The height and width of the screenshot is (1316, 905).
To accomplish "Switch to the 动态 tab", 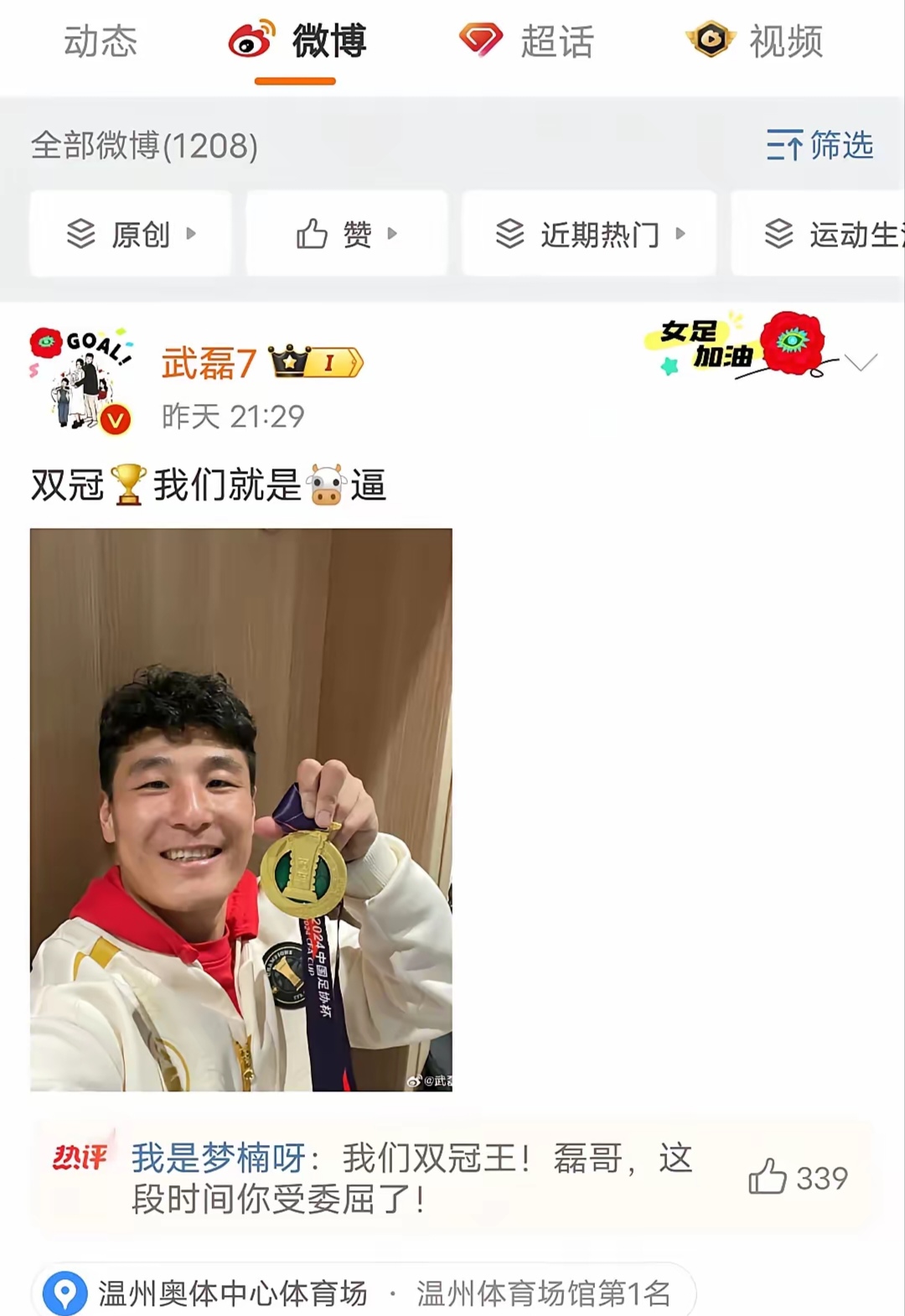I will pos(101,42).
